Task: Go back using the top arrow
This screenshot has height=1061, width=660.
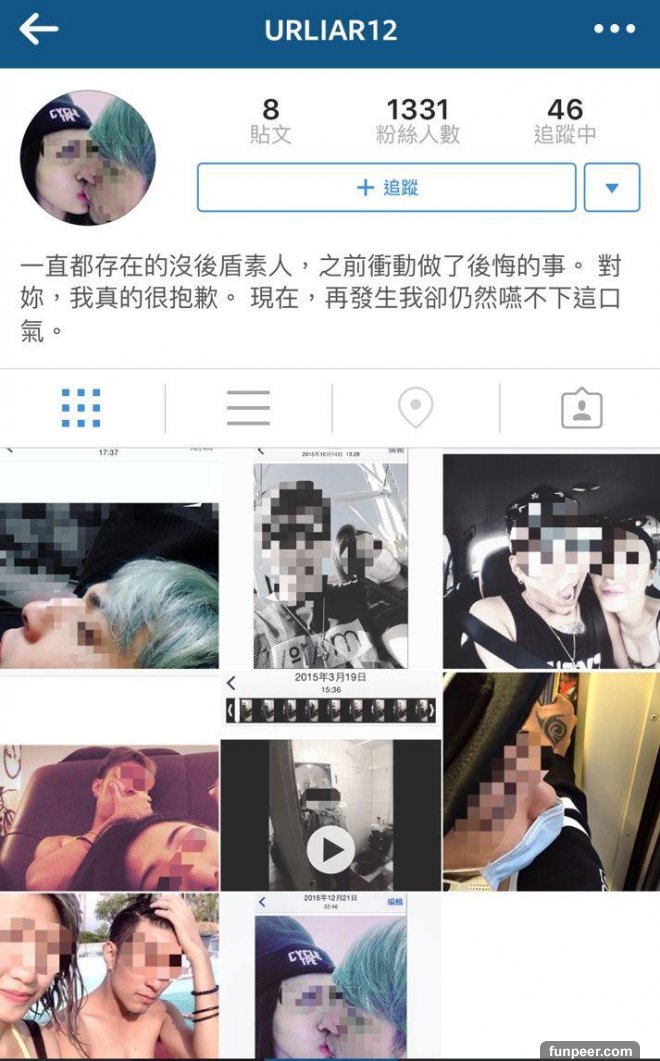Action: 39,30
